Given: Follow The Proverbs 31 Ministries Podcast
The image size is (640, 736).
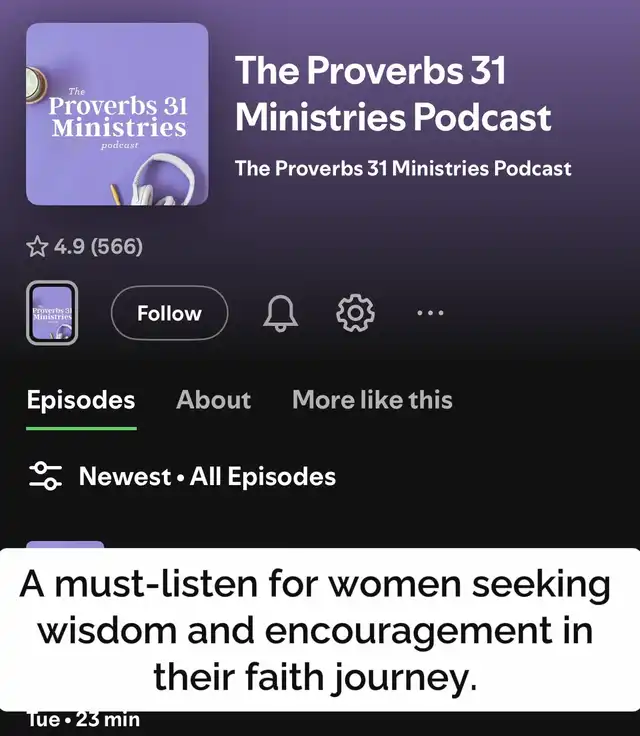Looking at the screenshot, I should coord(169,314).
